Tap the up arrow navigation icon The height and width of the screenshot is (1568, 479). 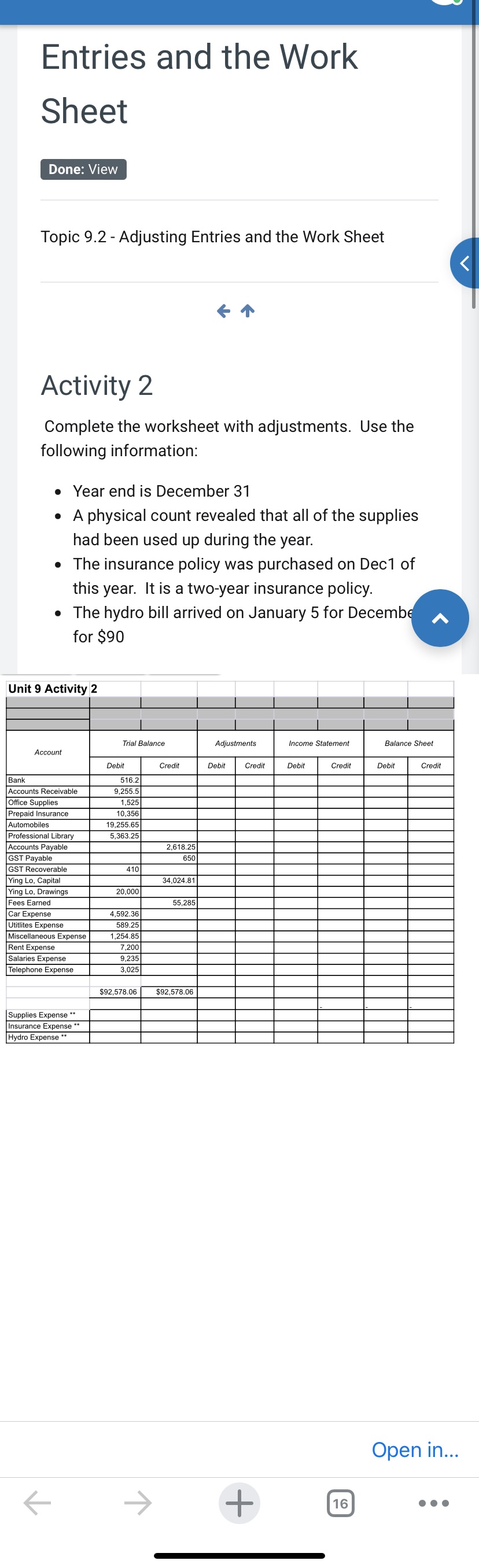(x=248, y=311)
